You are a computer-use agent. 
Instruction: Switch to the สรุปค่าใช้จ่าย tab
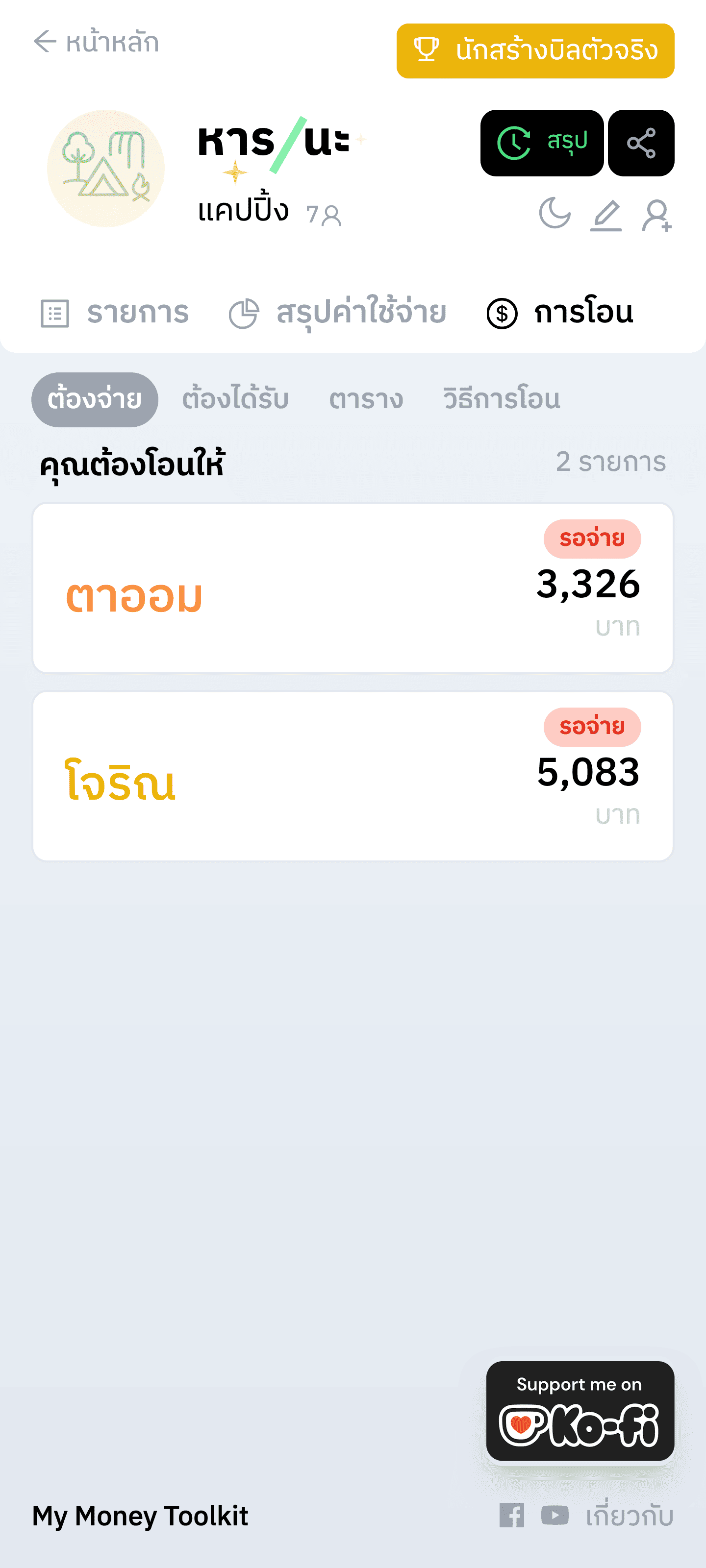pyautogui.click(x=337, y=313)
